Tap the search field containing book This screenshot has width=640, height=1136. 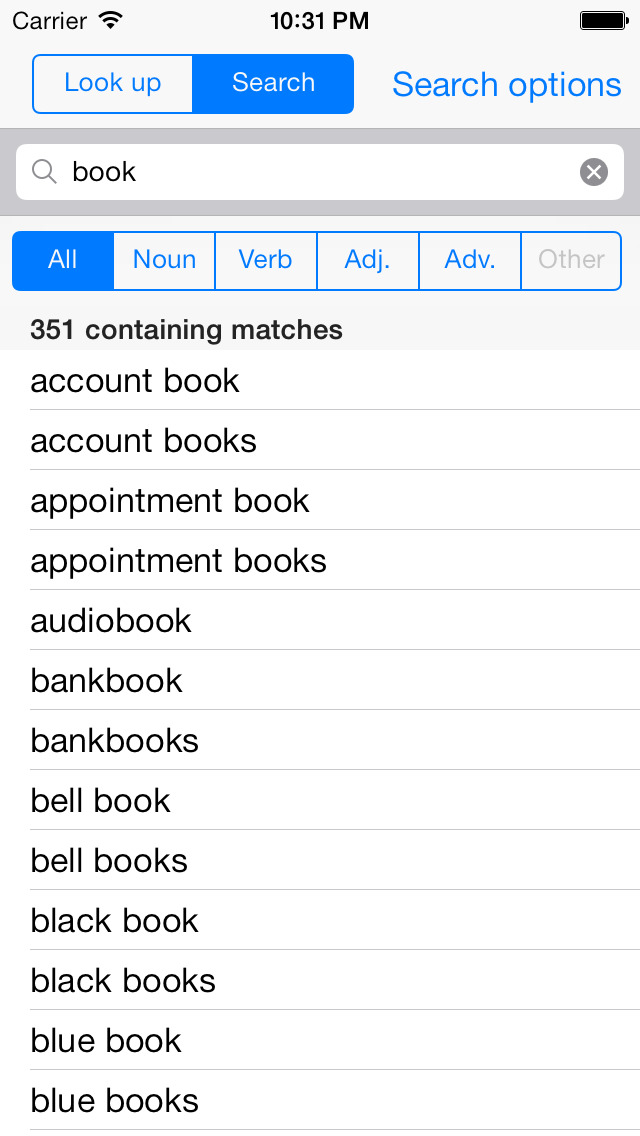[x=320, y=172]
